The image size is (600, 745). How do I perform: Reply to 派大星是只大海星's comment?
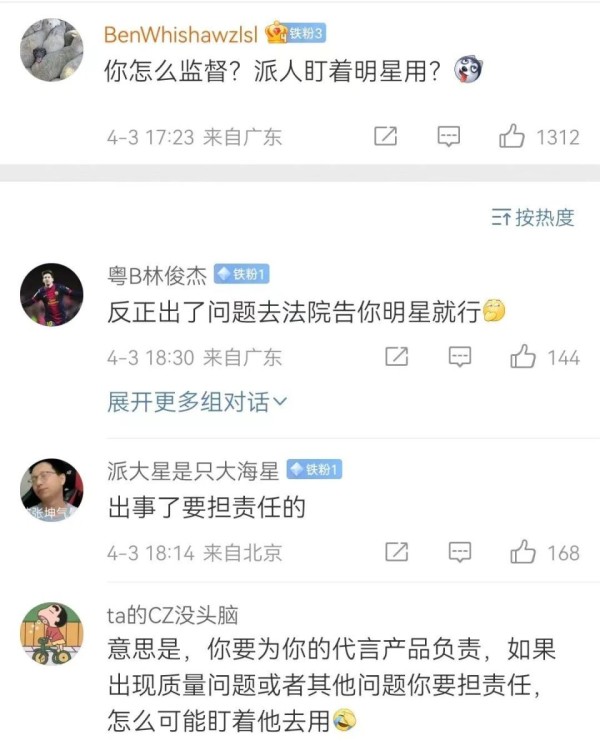[x=459, y=551]
